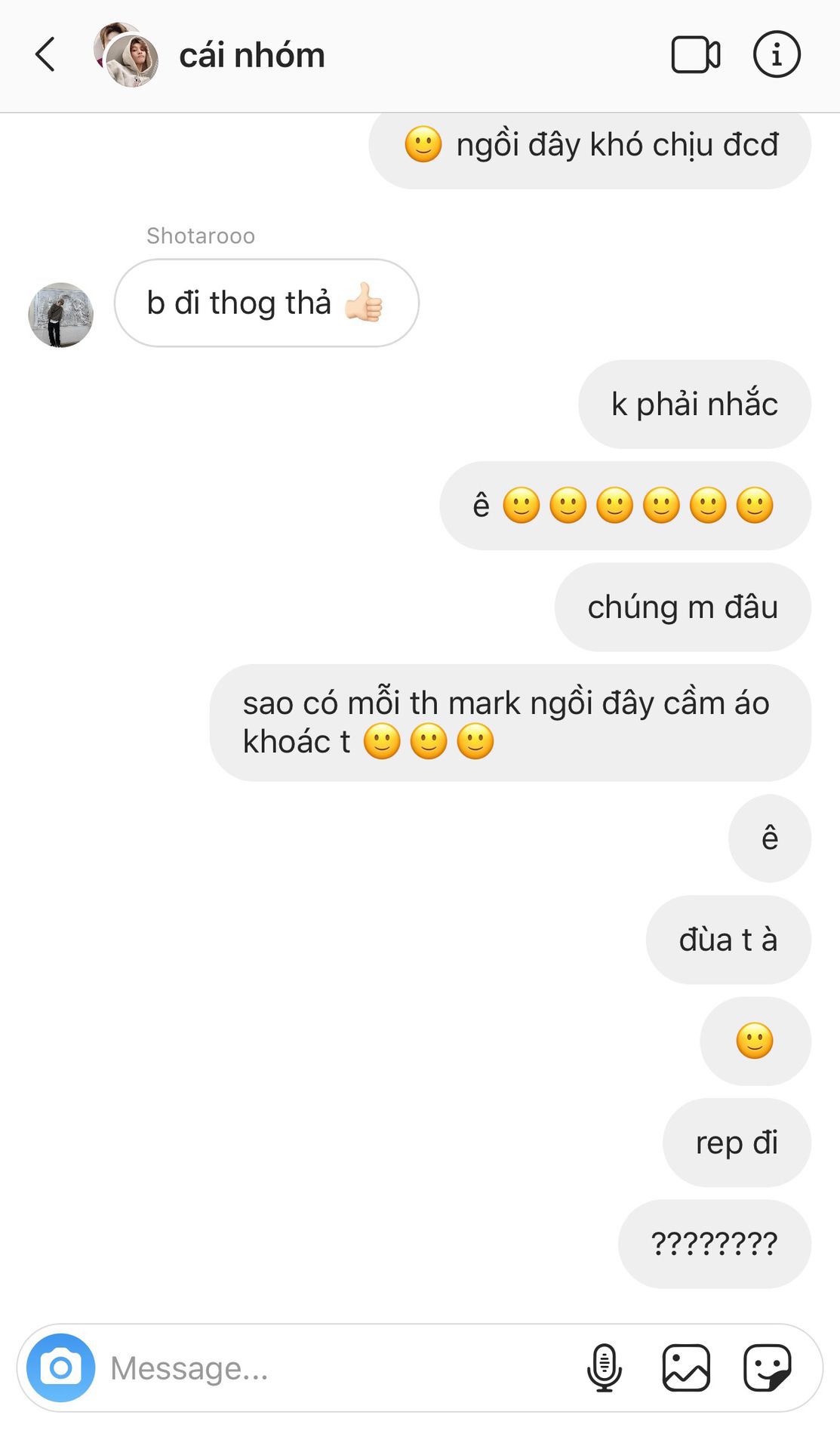
Task: Open group info details
Action: (777, 55)
